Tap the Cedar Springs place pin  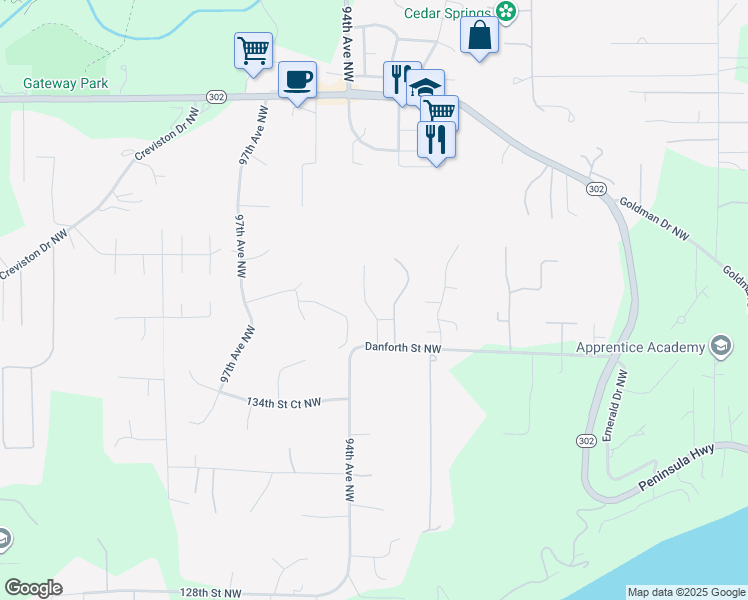pyautogui.click(x=506, y=11)
